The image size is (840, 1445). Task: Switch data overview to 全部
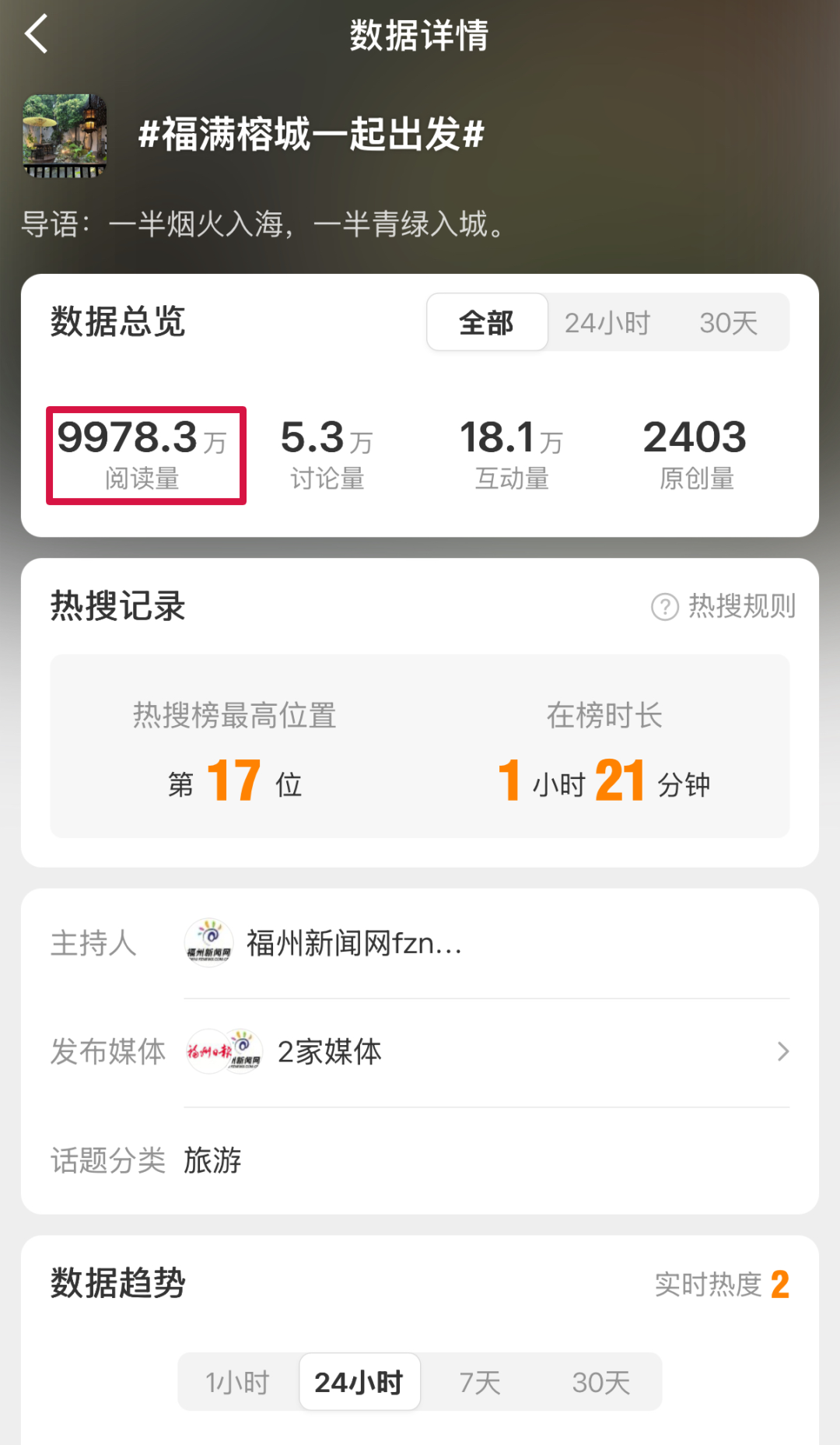click(487, 322)
